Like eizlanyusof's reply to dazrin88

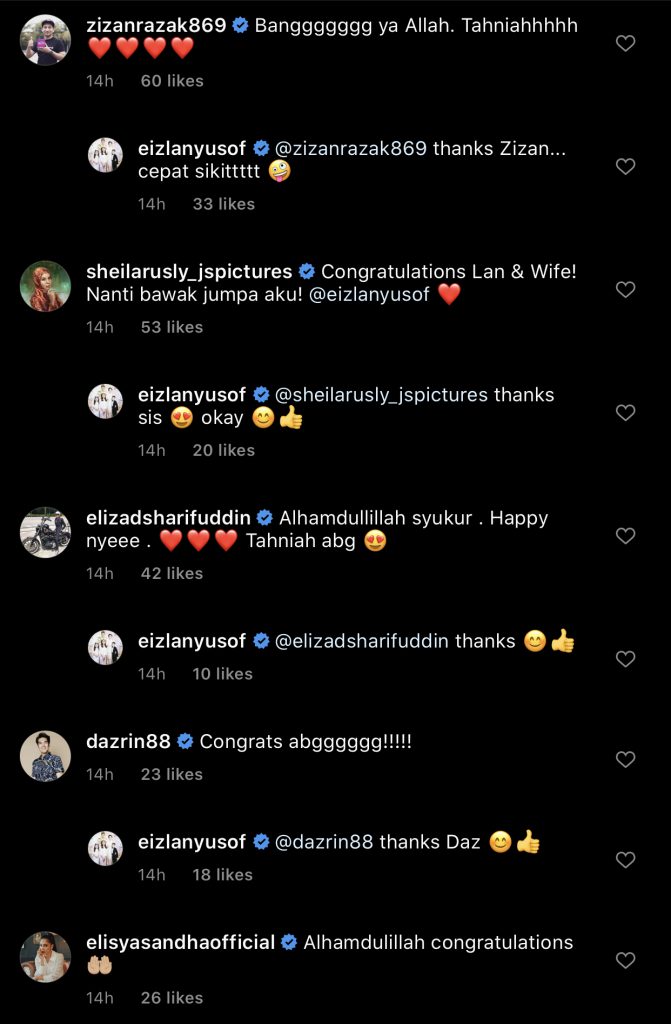[625, 860]
